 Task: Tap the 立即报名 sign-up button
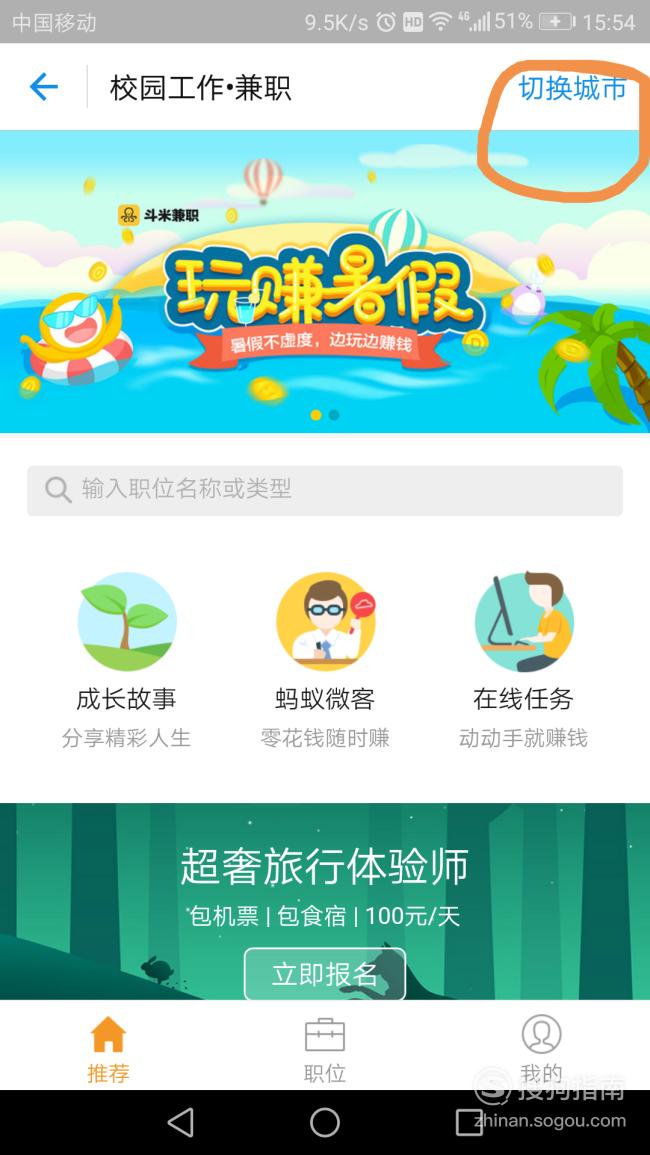[x=325, y=974]
